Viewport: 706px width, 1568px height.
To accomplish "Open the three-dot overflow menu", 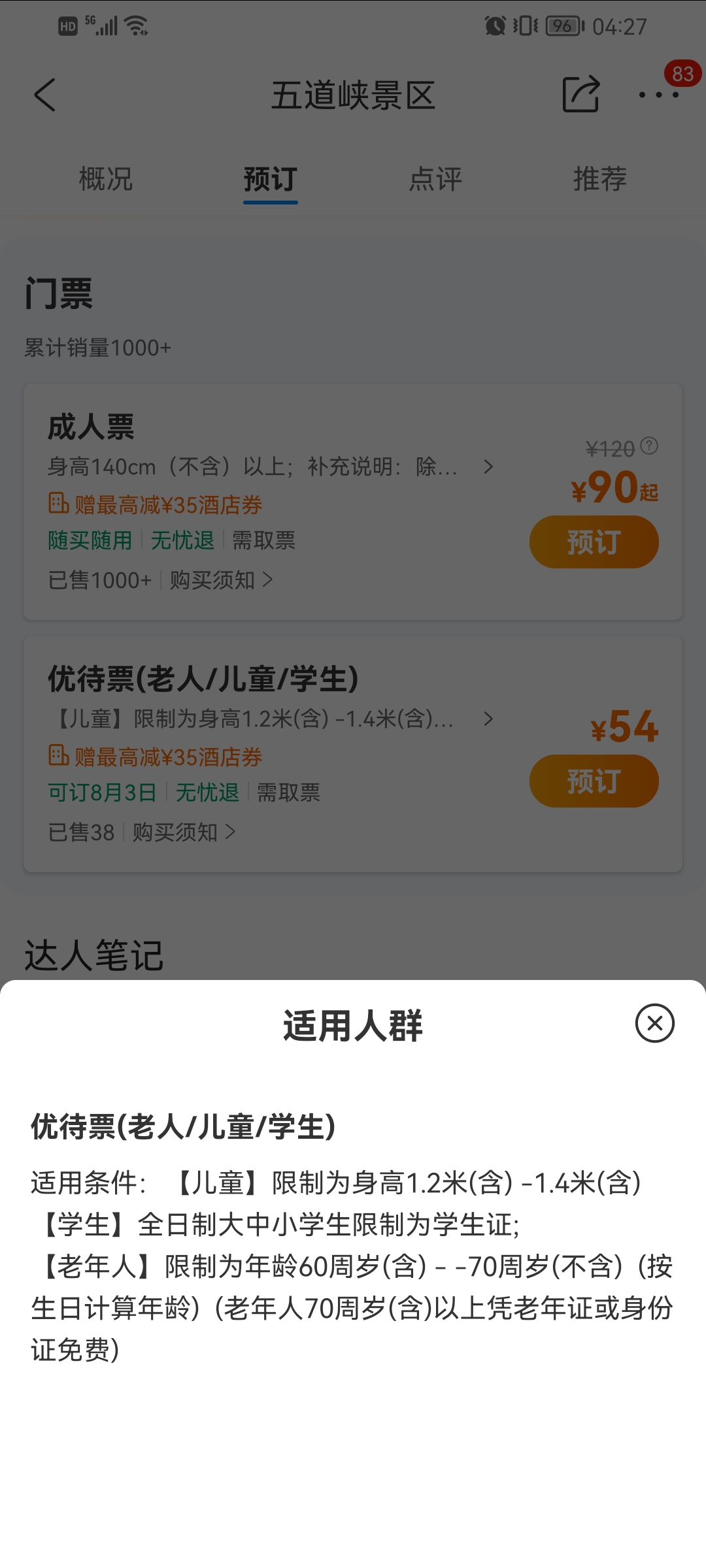I will (659, 95).
